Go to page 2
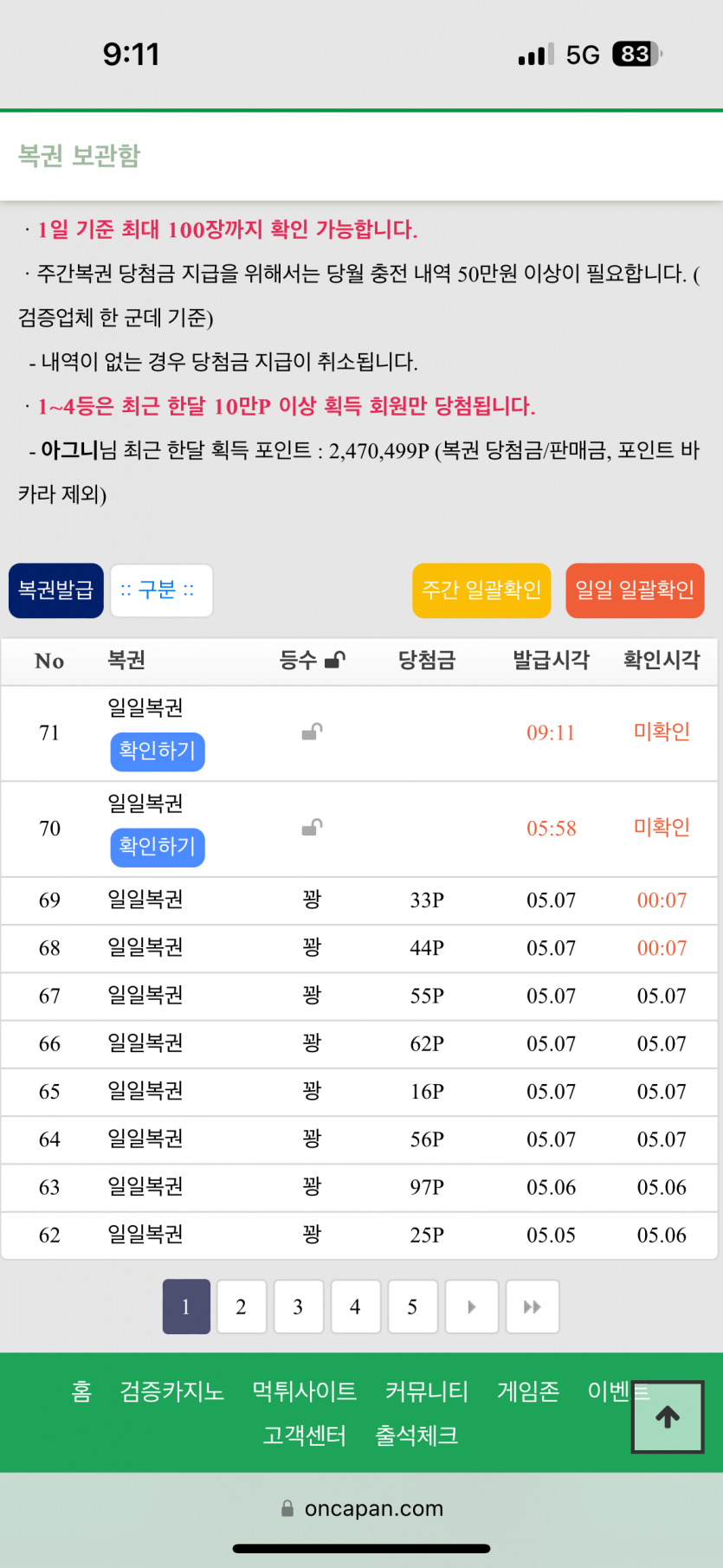This screenshot has height=1568, width=723. [x=241, y=1307]
